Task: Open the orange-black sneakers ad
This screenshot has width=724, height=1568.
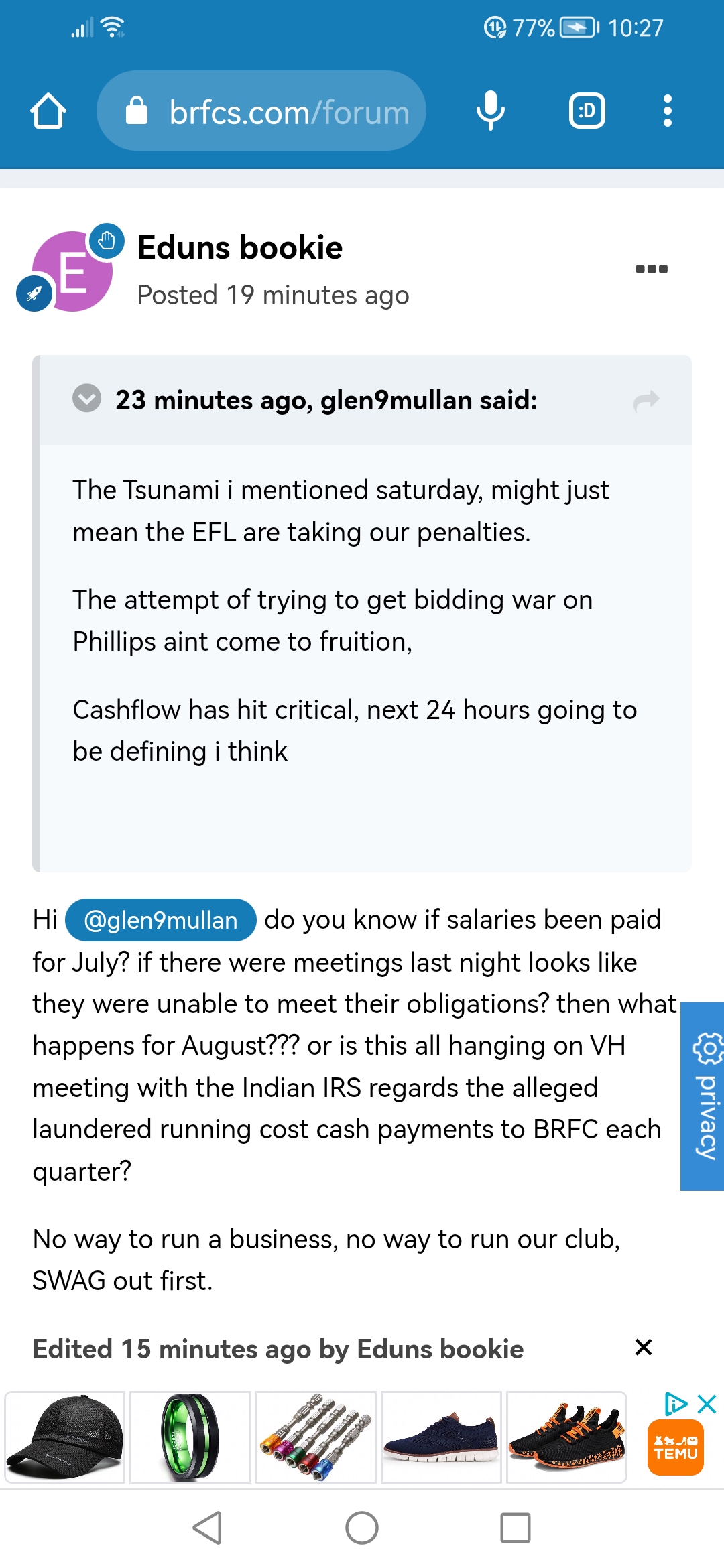Action: pyautogui.click(x=566, y=1436)
